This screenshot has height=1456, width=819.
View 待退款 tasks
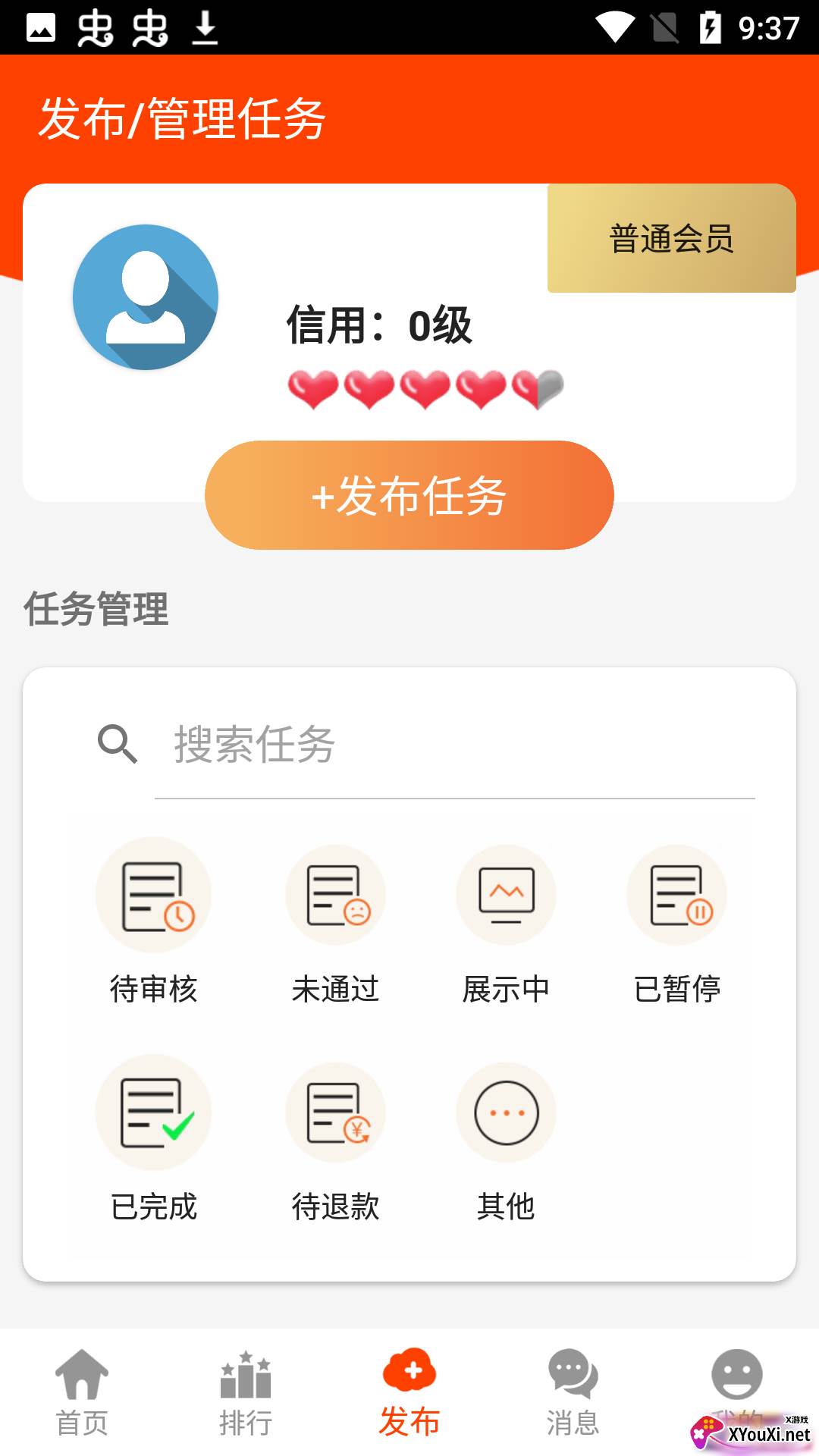click(335, 1139)
